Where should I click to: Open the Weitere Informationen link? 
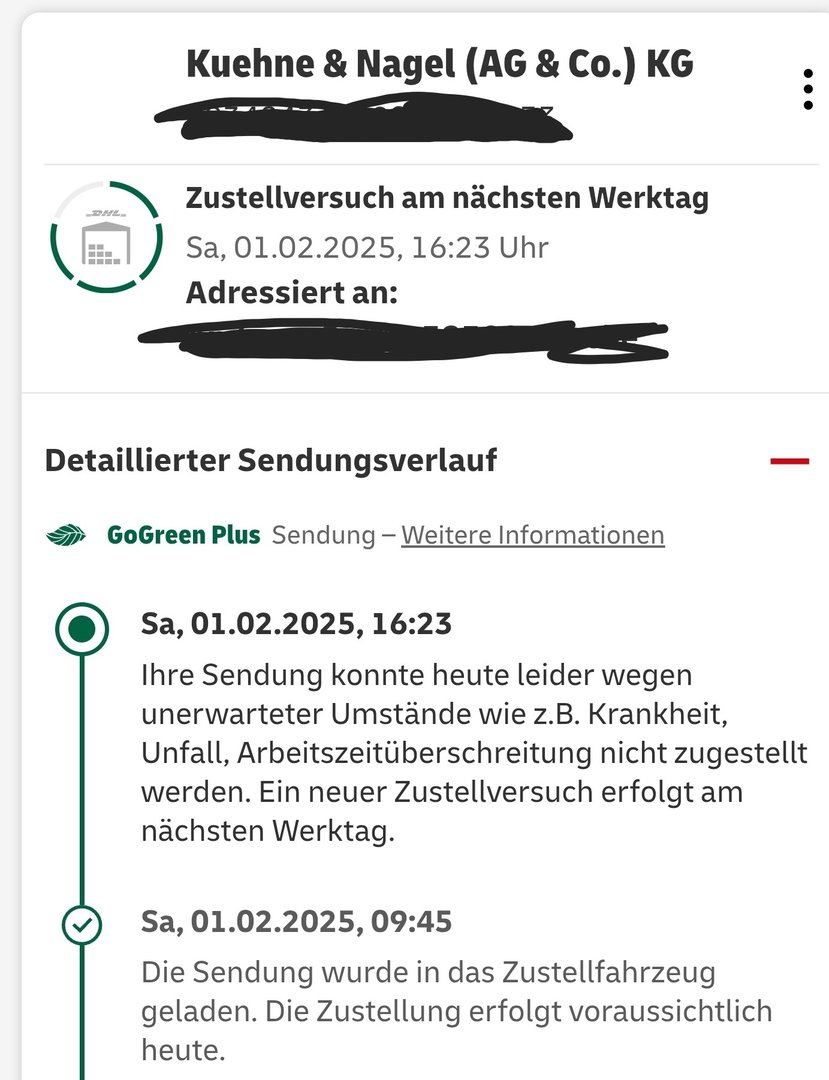[x=532, y=535]
